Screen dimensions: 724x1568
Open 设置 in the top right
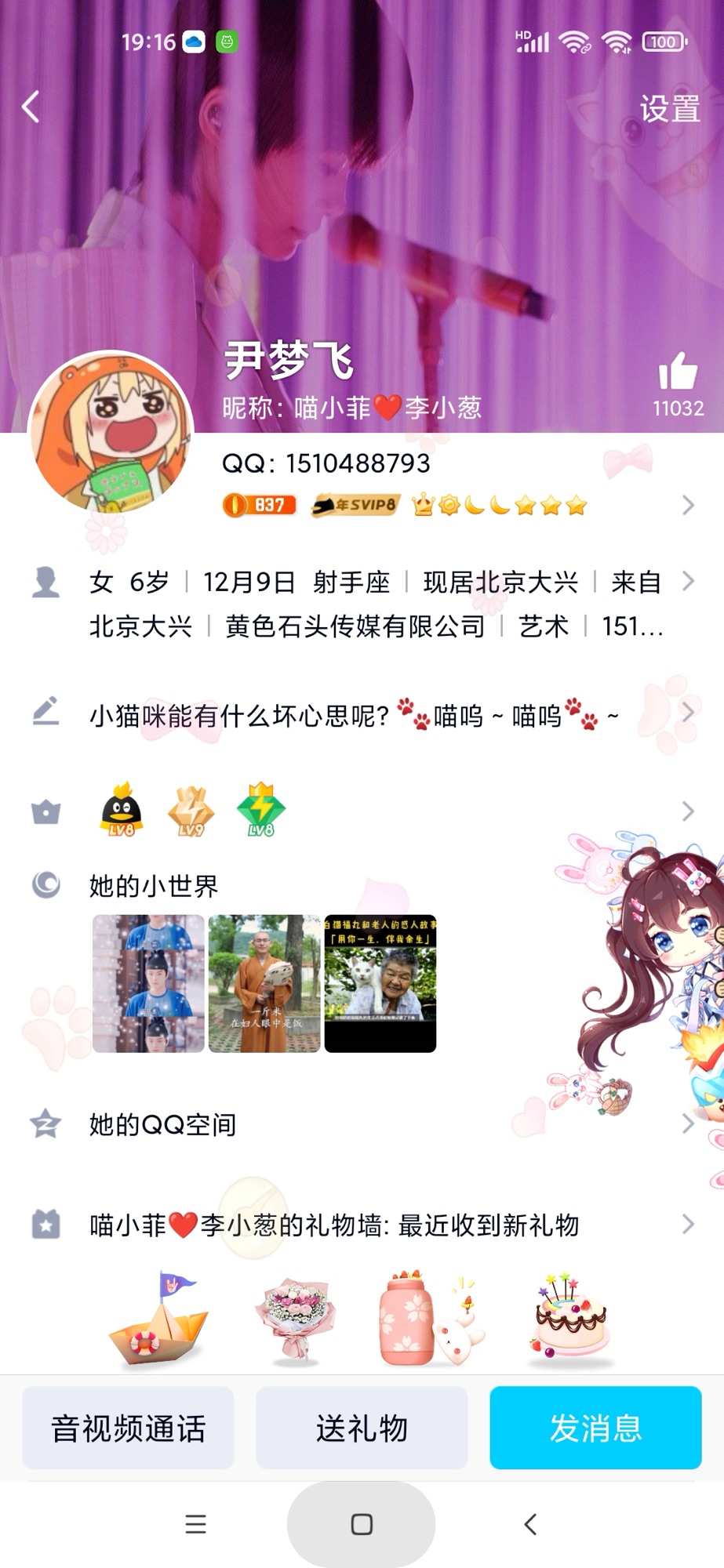[x=669, y=109]
